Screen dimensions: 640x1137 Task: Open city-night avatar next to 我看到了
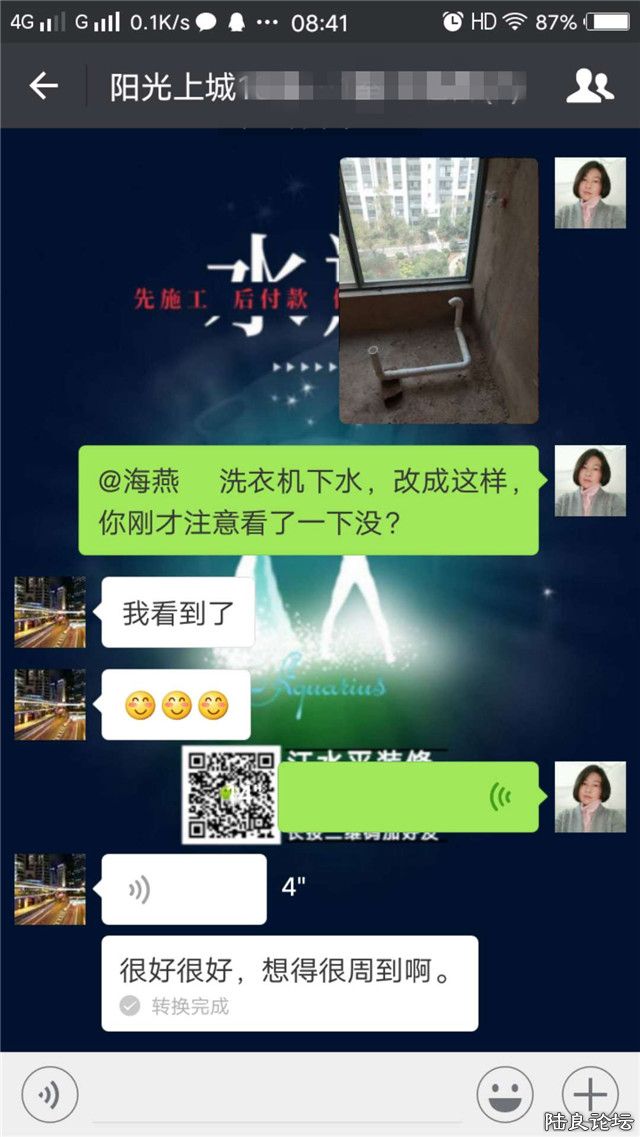(x=50, y=612)
